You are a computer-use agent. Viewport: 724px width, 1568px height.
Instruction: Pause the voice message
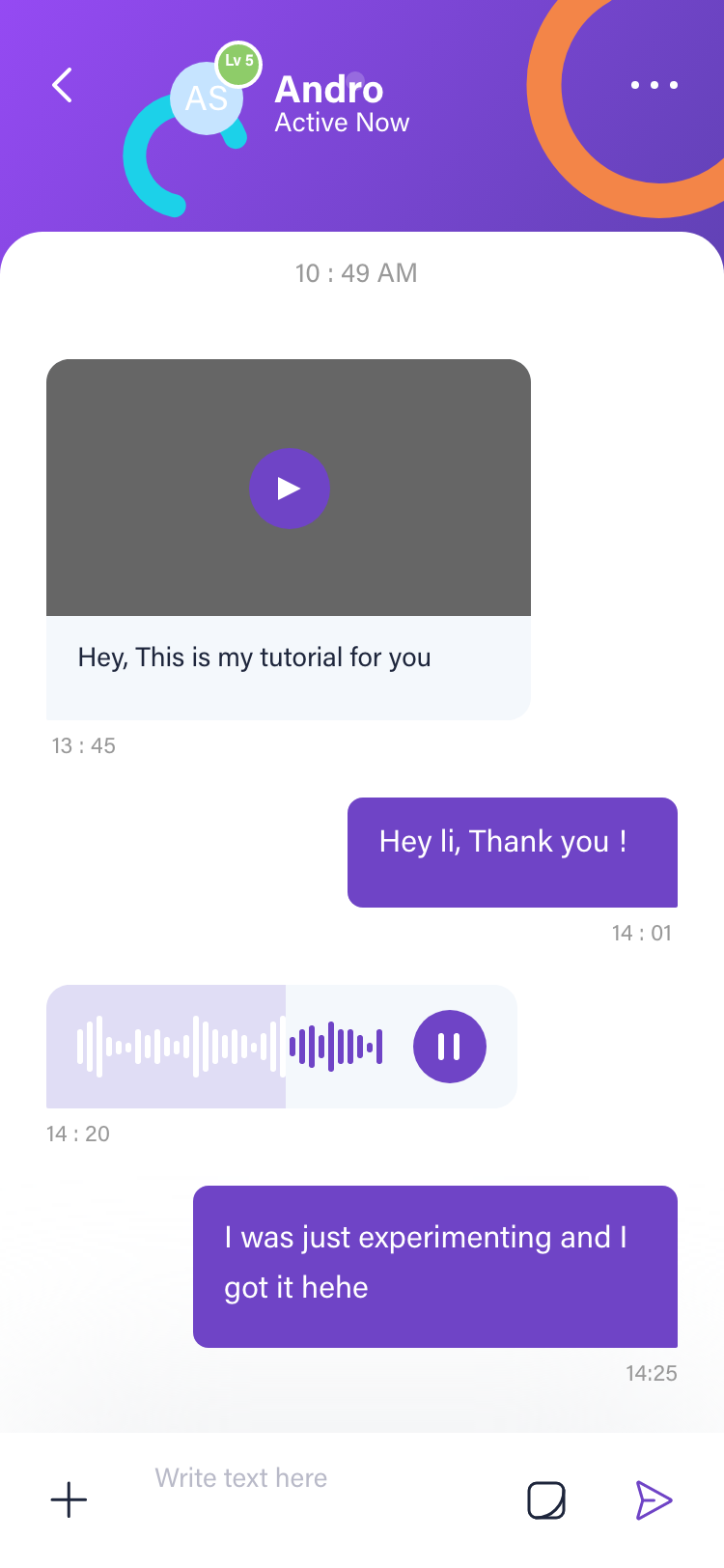pyautogui.click(x=449, y=1047)
